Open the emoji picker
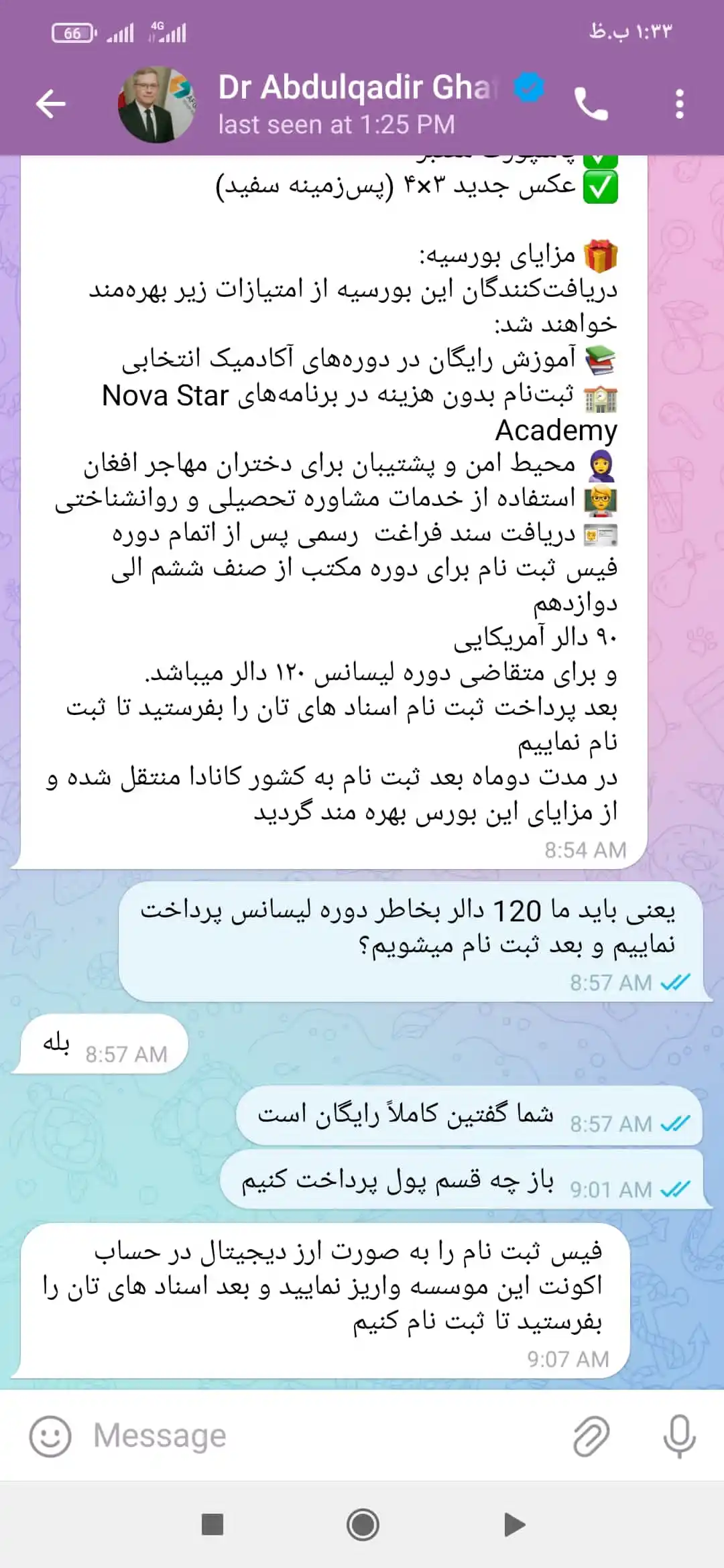The height and width of the screenshot is (1568, 724). [x=50, y=1436]
